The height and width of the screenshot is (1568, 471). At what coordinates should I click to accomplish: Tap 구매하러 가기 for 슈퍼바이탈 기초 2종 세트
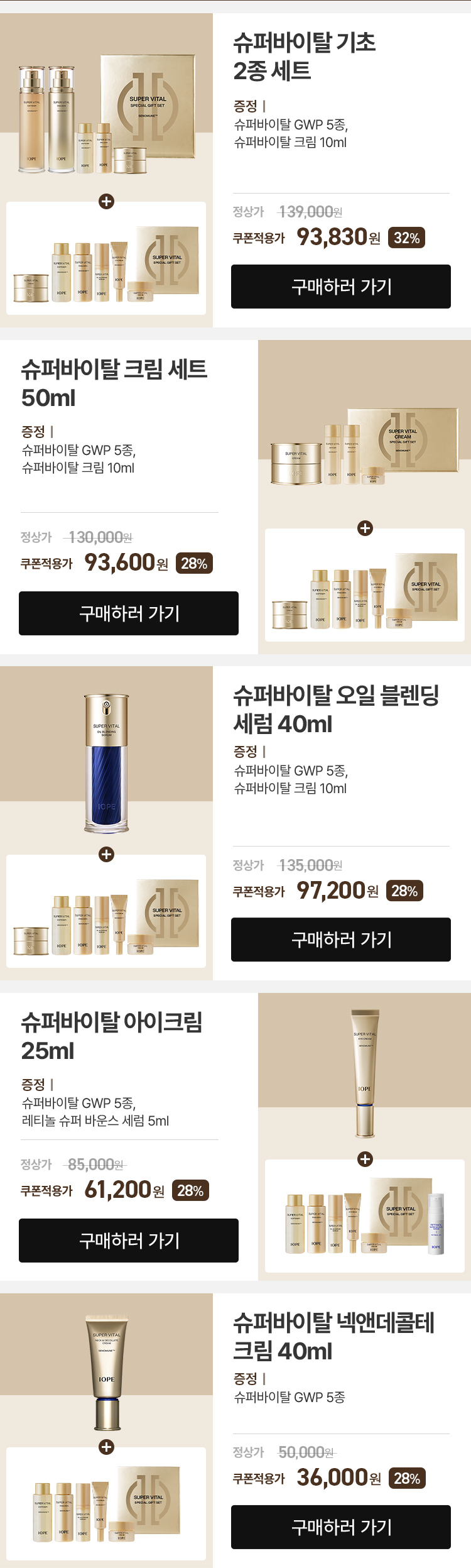coord(340,287)
